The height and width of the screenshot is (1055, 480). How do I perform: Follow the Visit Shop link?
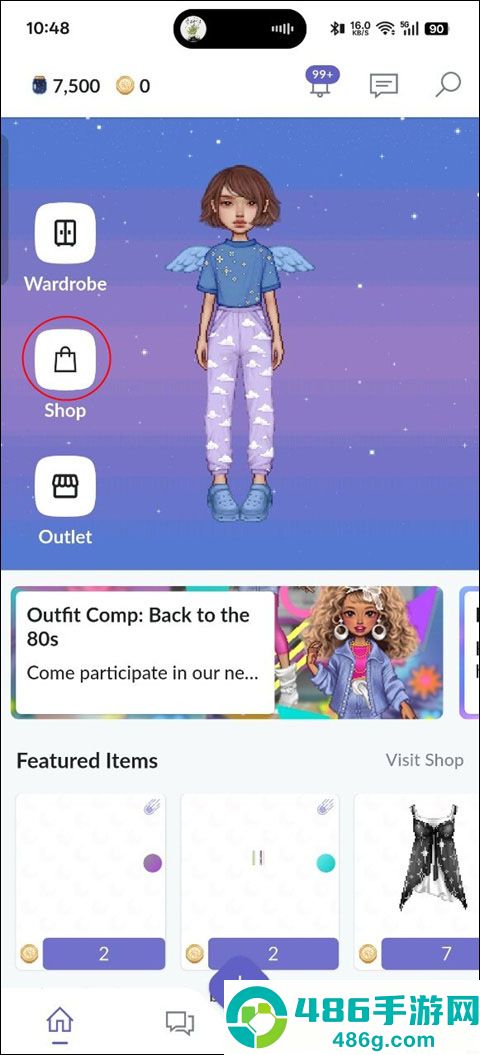424,760
